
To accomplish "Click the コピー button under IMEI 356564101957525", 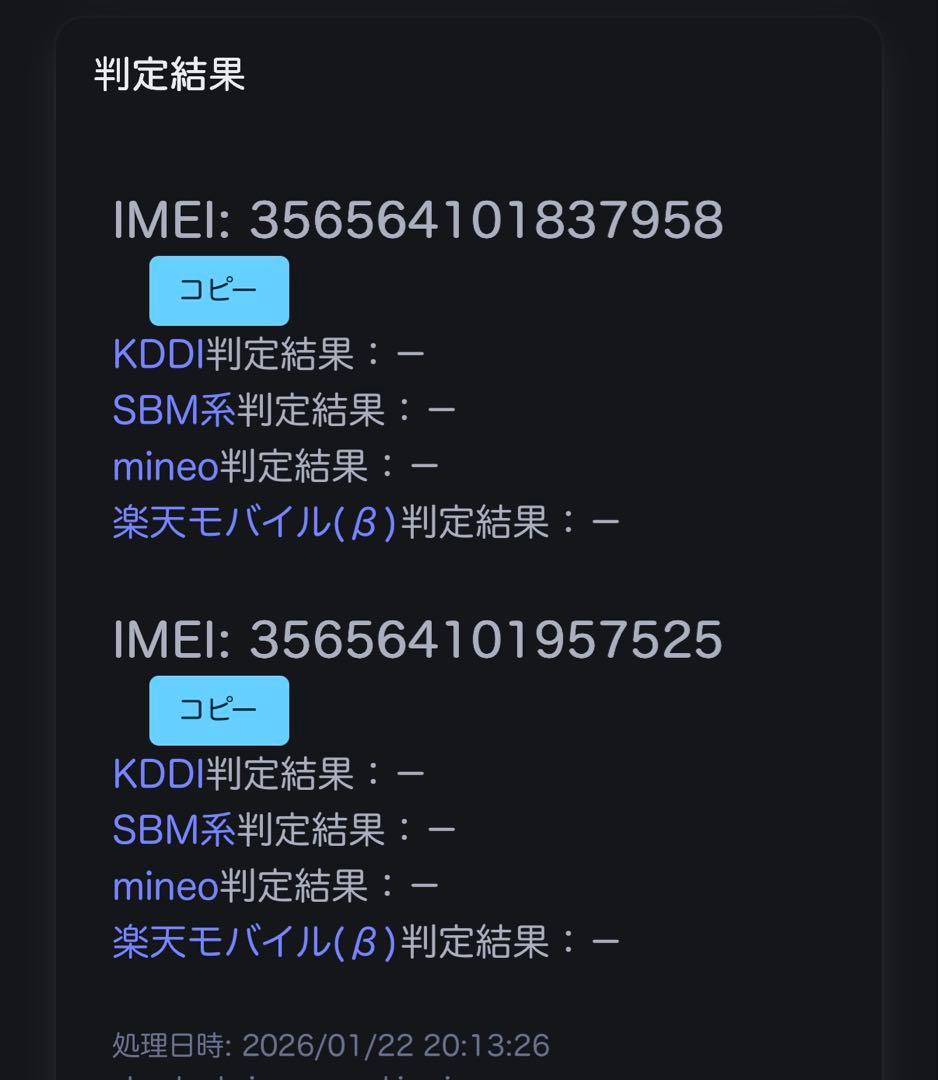I will pos(218,710).
